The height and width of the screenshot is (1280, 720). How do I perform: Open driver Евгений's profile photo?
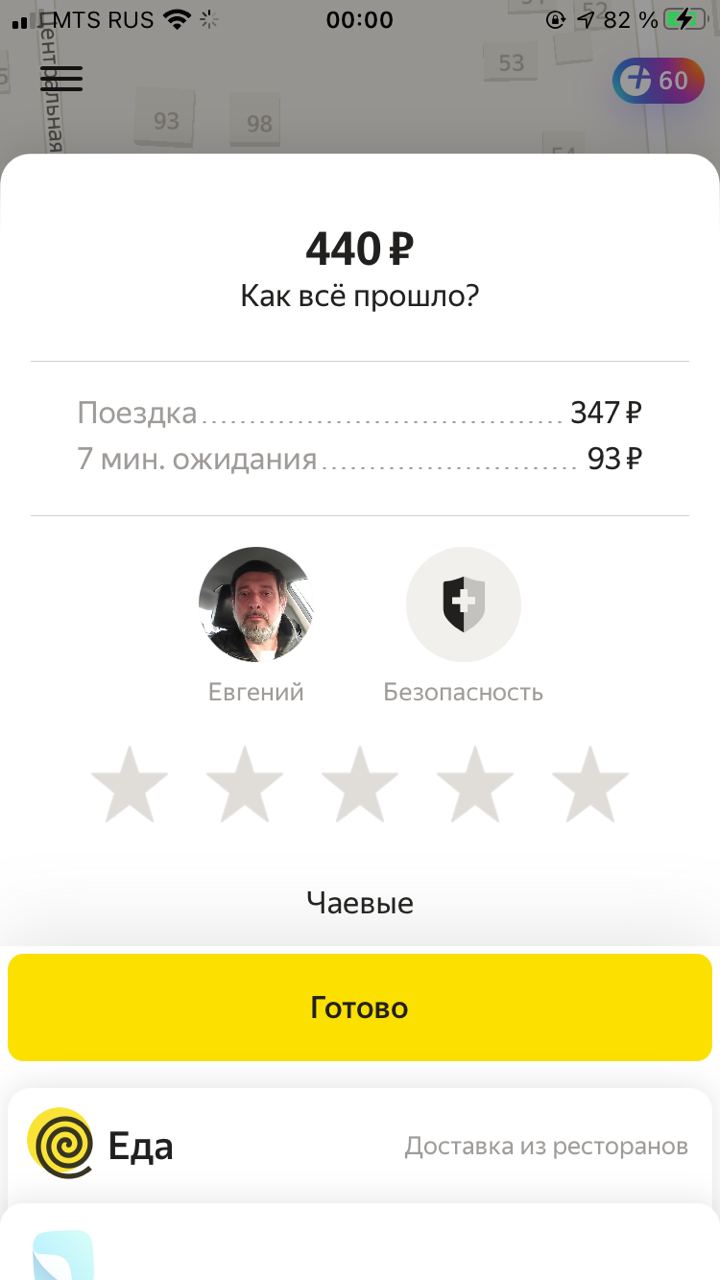[x=256, y=604]
